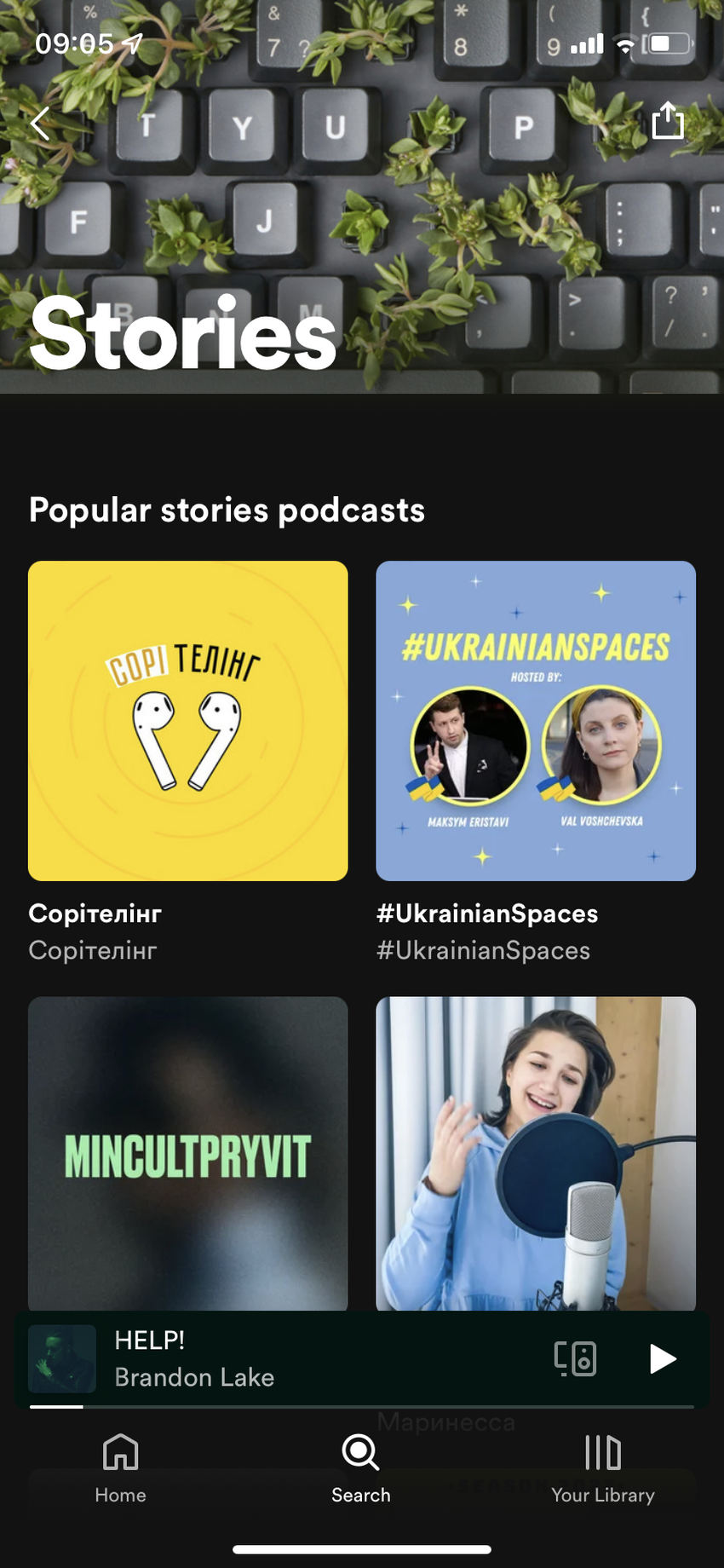724x1568 pixels.
Task: Open the MINCULTPRYVIT podcast tile
Action: [187, 1153]
